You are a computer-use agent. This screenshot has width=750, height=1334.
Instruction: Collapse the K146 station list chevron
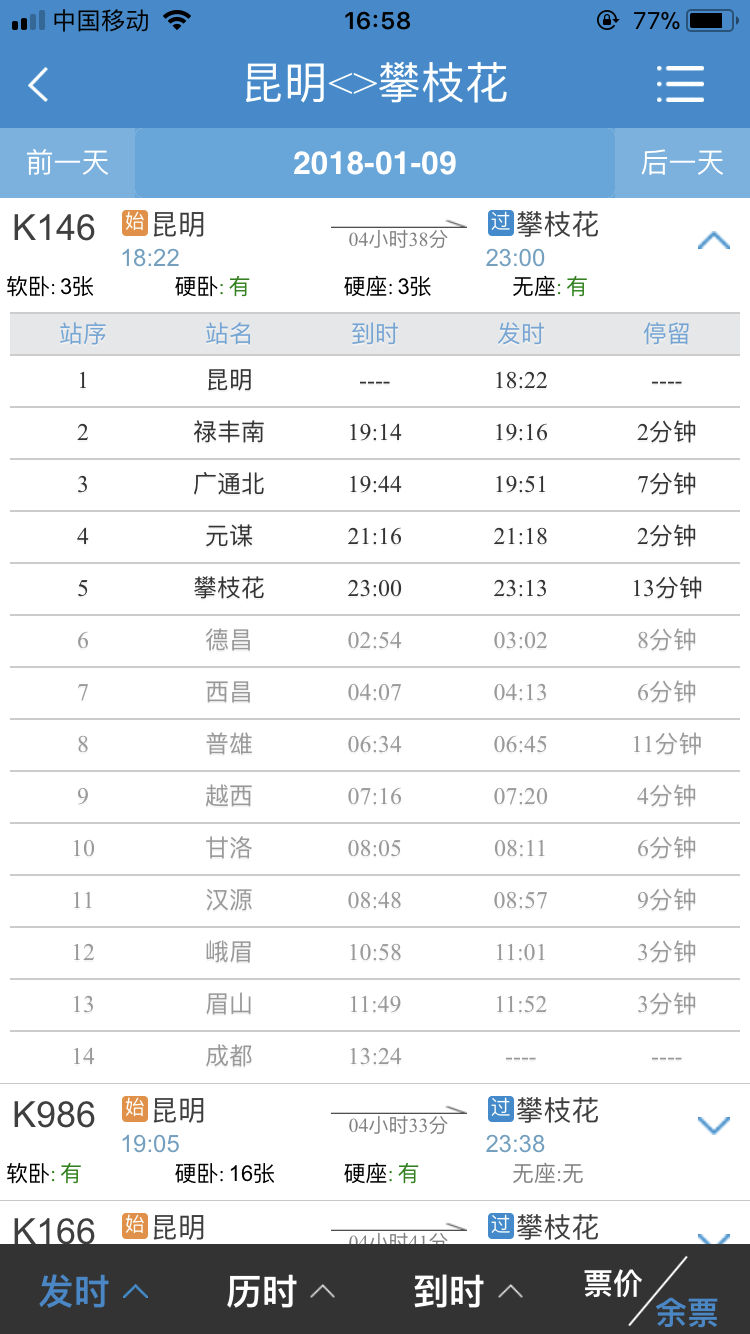pyautogui.click(x=713, y=240)
